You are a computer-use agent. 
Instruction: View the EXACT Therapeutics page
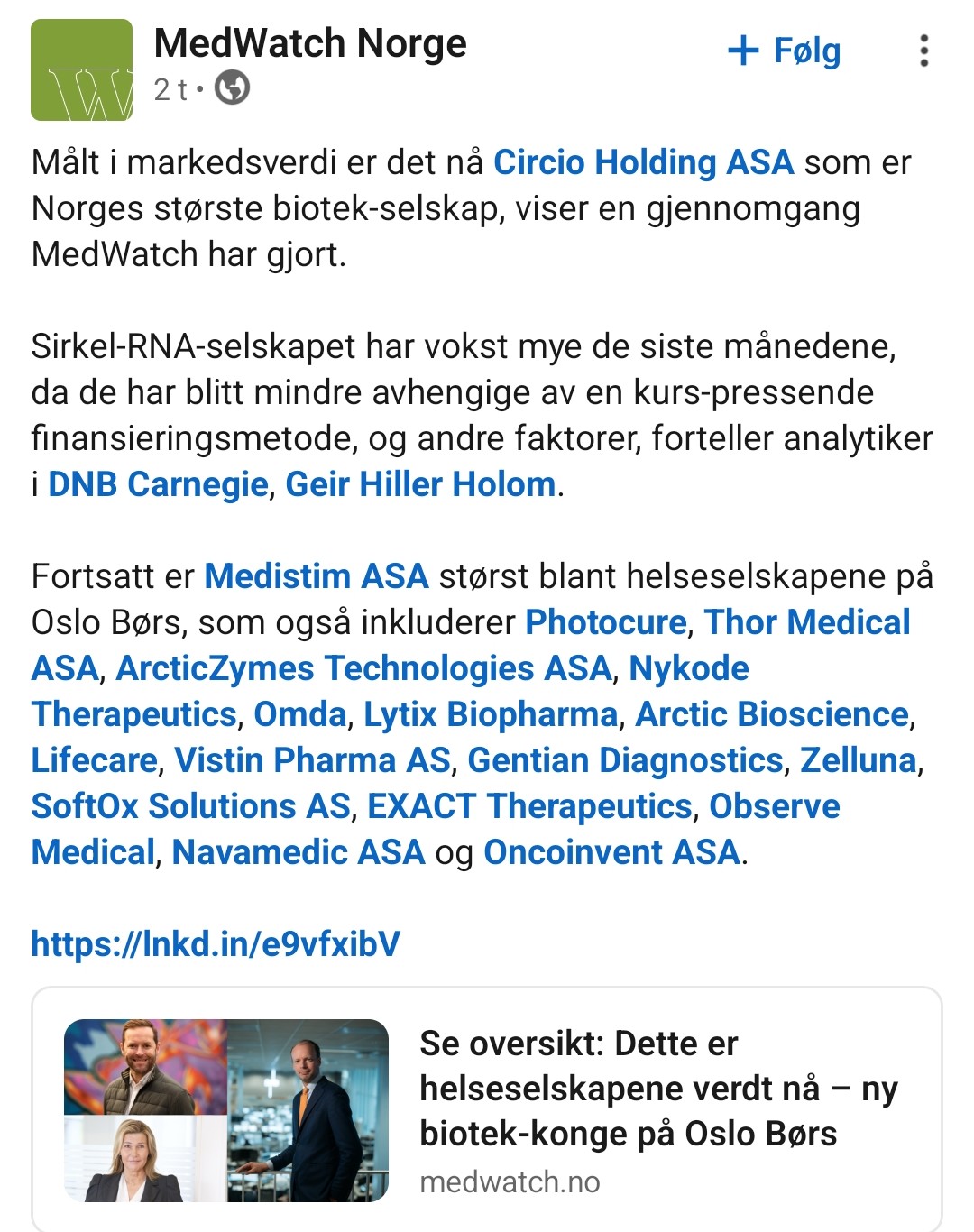(x=529, y=806)
